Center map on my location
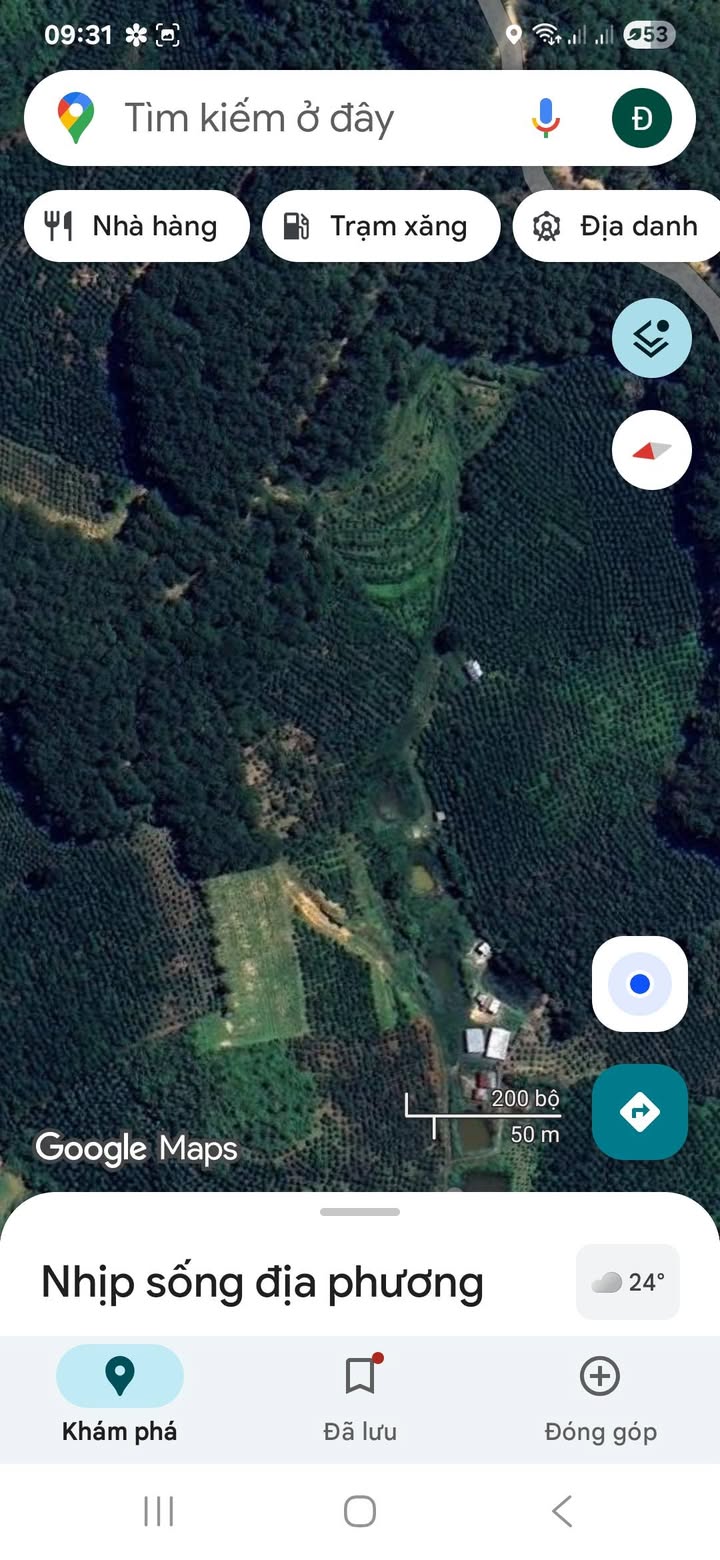Viewport: 720px width, 1560px height. pyautogui.click(x=640, y=984)
